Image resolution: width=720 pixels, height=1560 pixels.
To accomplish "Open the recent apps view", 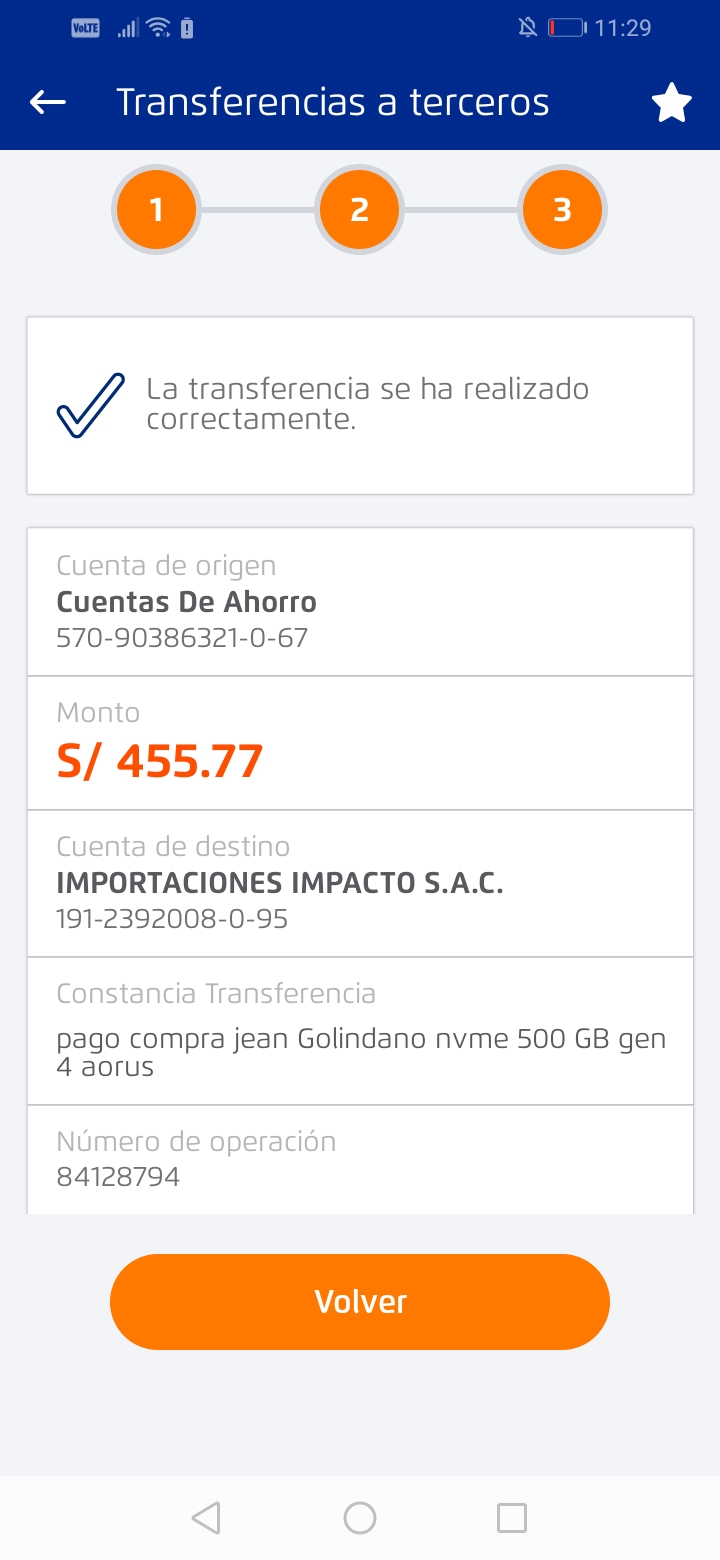I will tap(512, 1518).
